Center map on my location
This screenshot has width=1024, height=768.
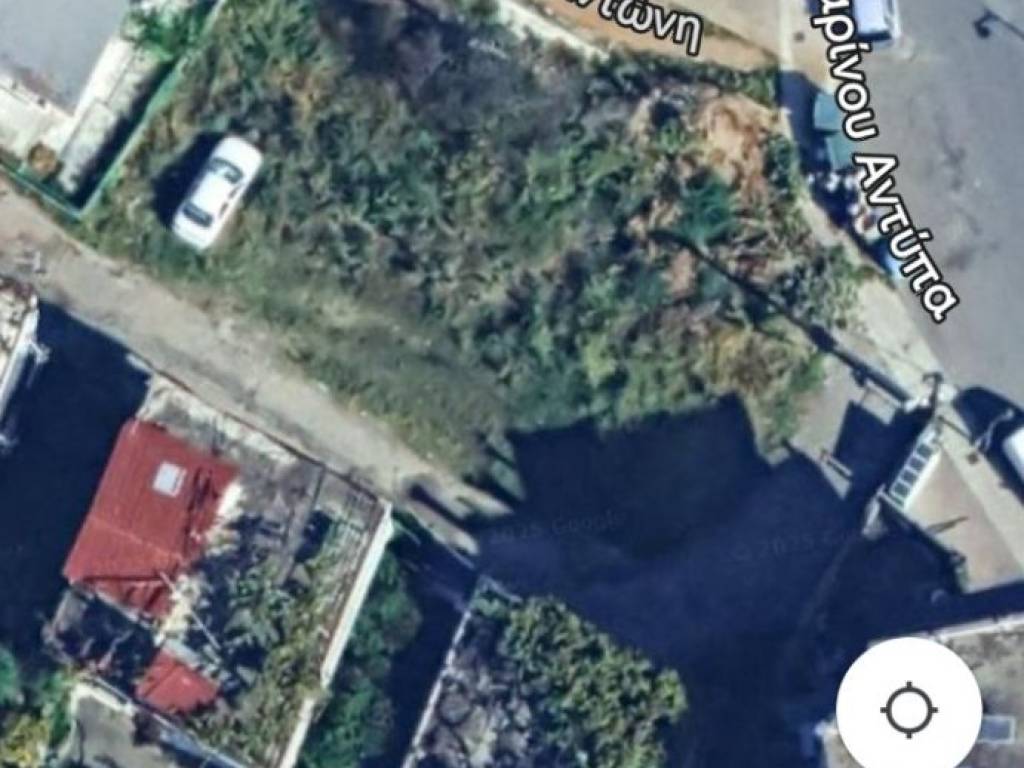(x=908, y=710)
